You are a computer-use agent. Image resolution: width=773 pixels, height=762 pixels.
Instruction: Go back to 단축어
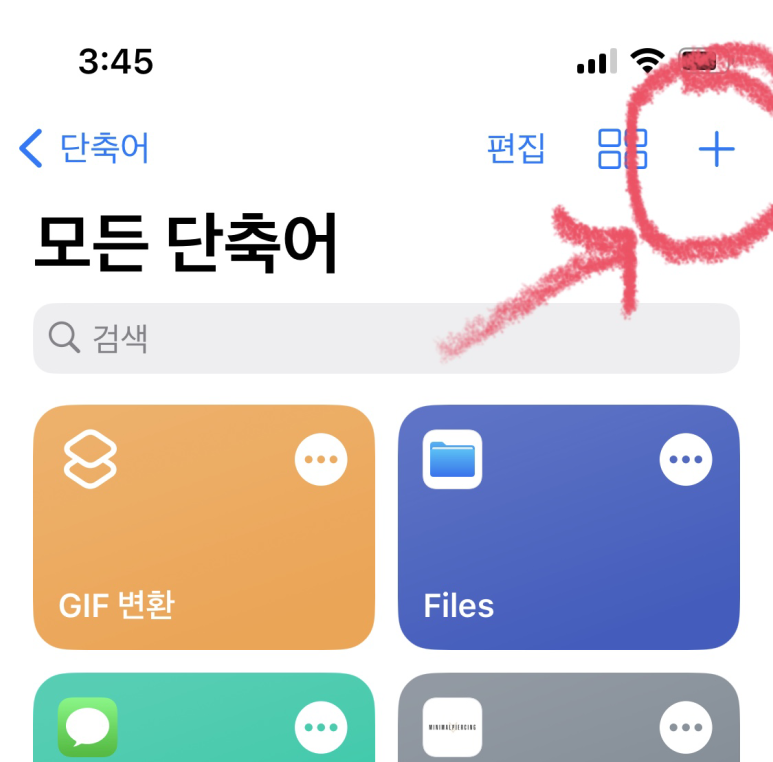coord(84,149)
